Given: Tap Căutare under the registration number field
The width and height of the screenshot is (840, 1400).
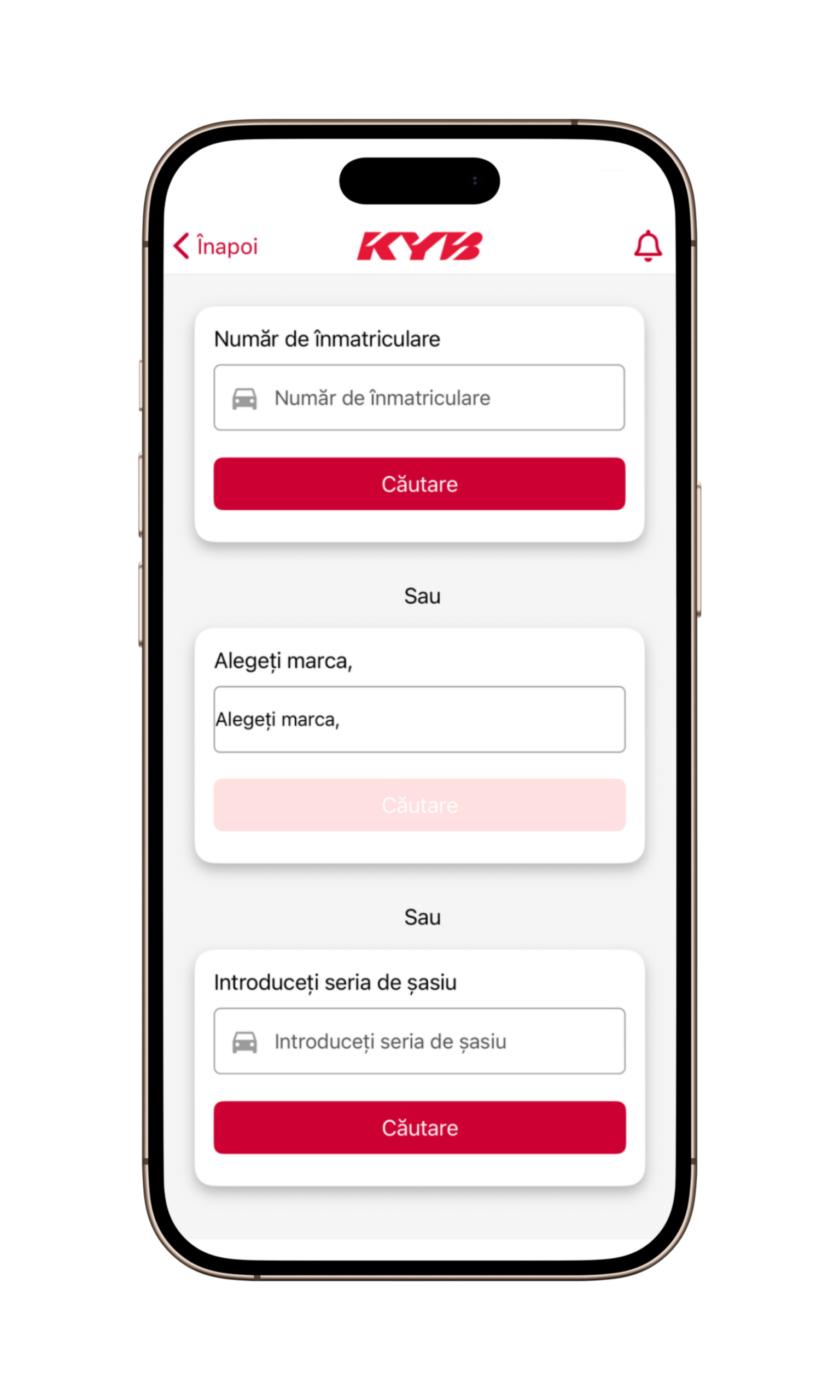Looking at the screenshot, I should [419, 484].
